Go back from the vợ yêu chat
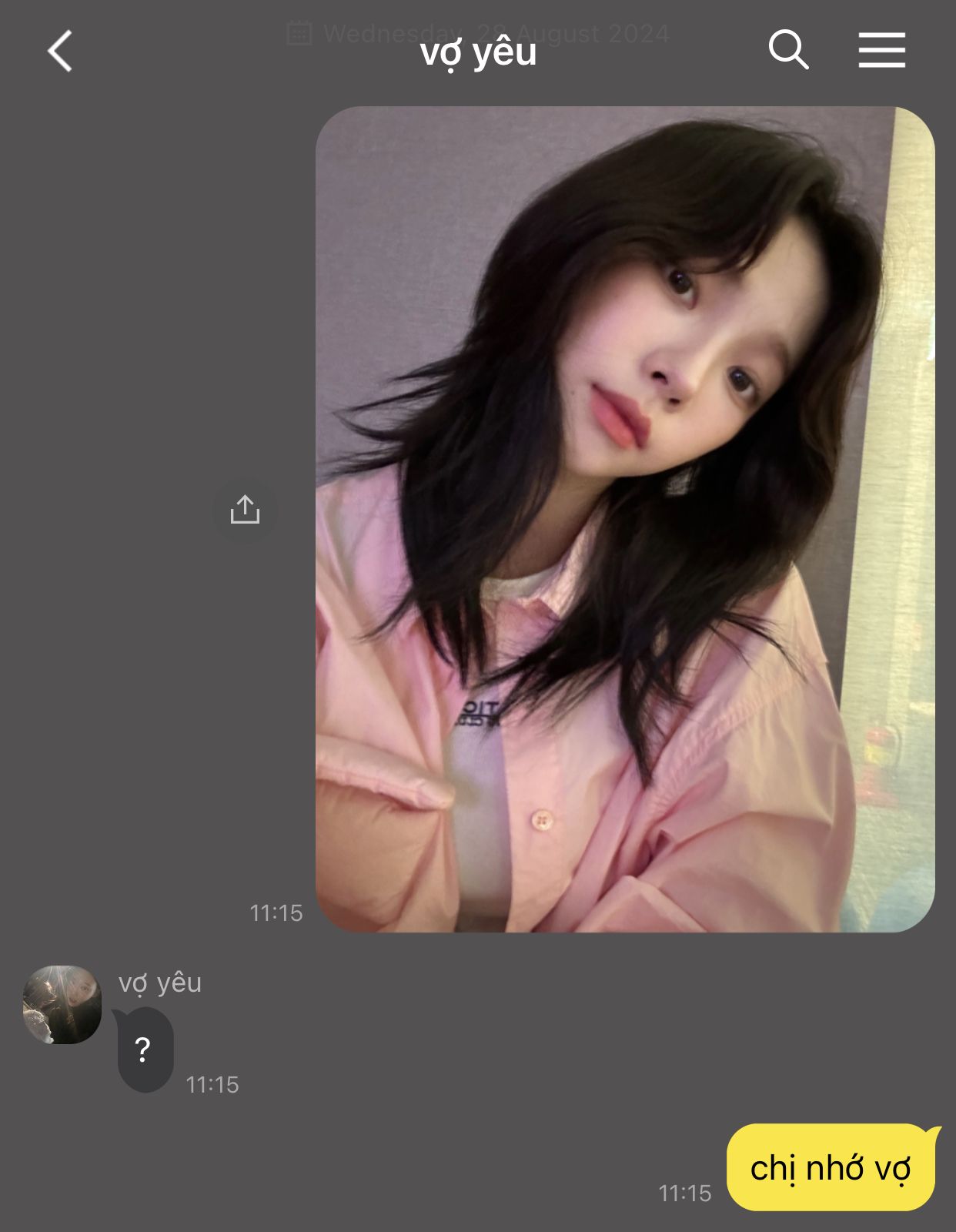The width and height of the screenshot is (956, 1232). [x=60, y=52]
